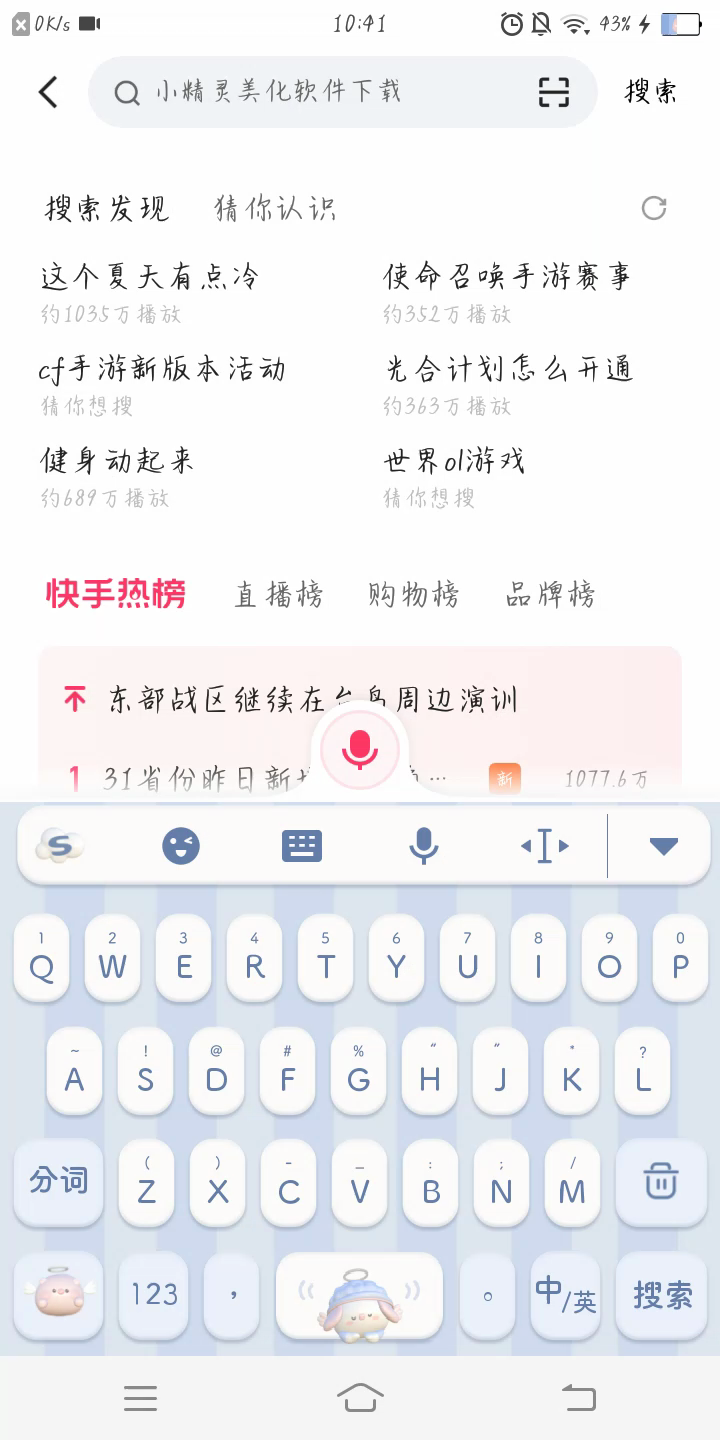This screenshot has width=720, height=1440.
Task: Open the 世界ol游戏 suggestion
Action: 454,461
